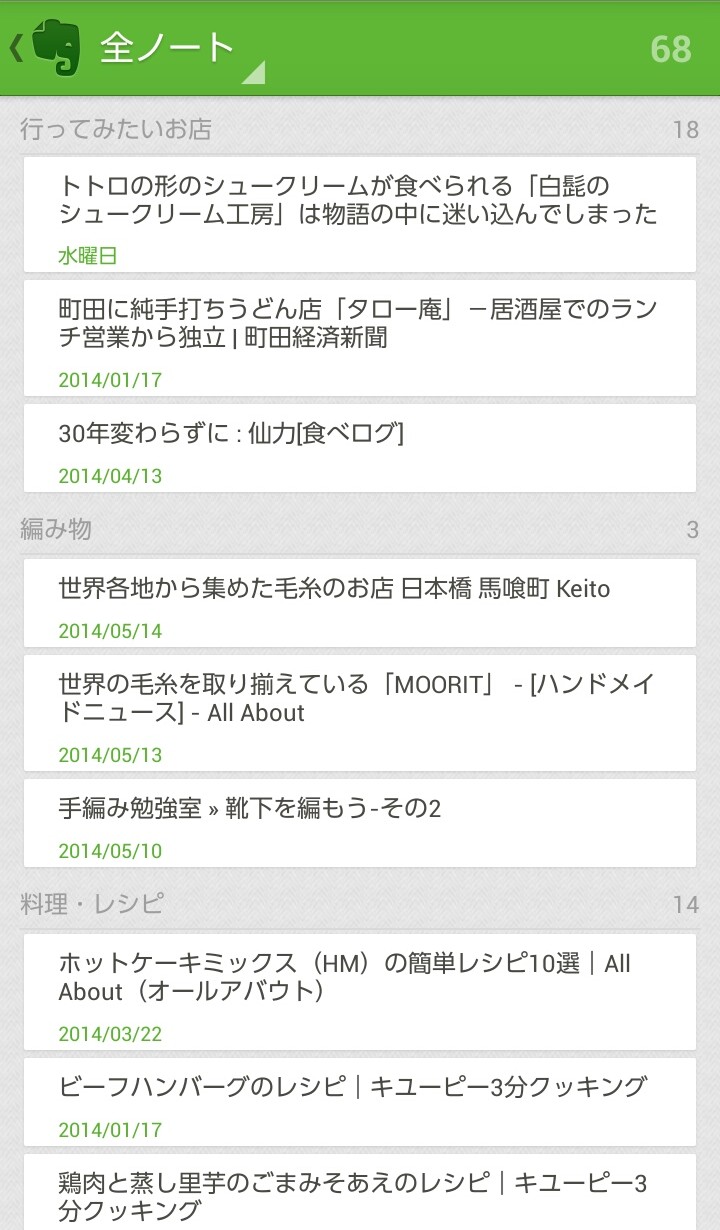Viewport: 720px width, 1230px height.
Task: Open the 手編み勉強室 靴下を編もう note
Action: tap(359, 823)
